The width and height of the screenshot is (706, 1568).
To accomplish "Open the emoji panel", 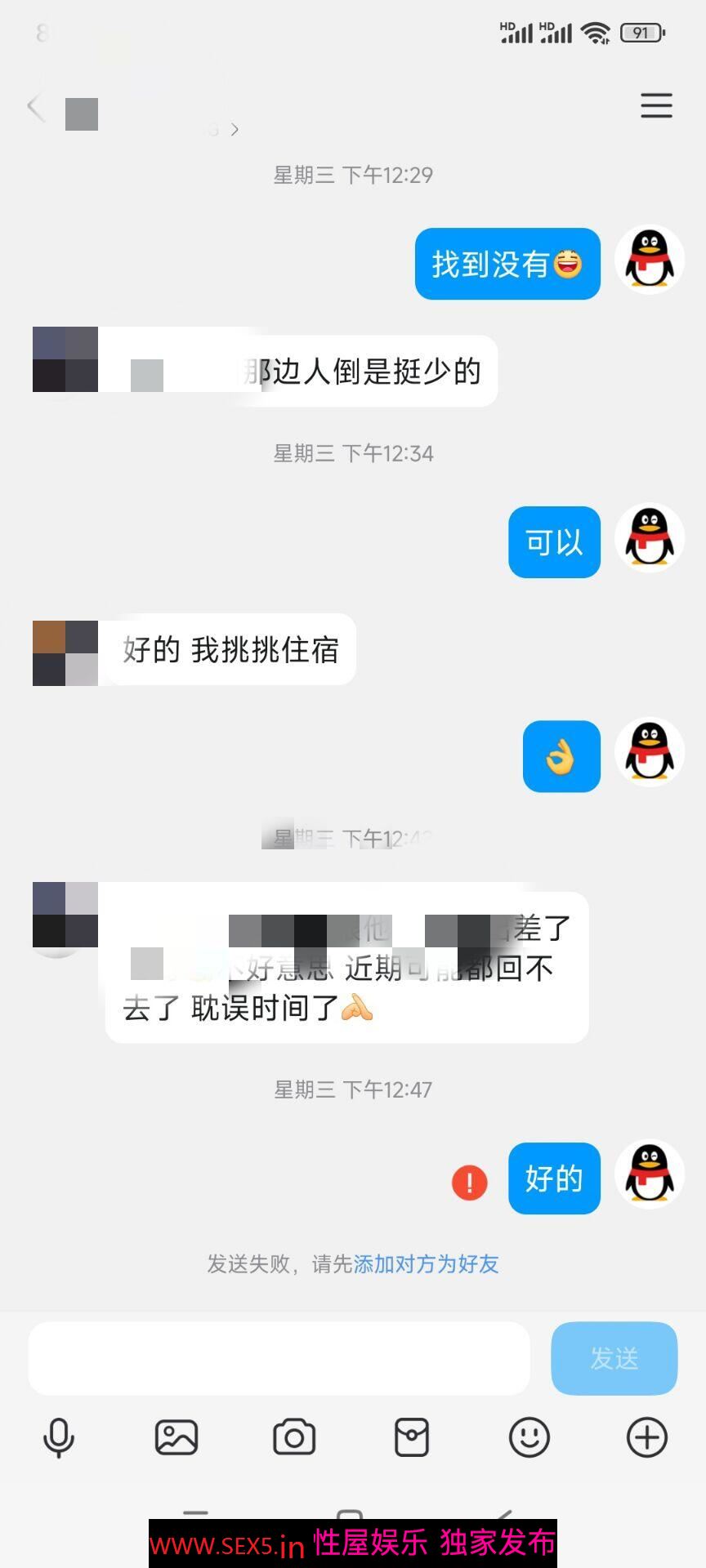I will click(x=529, y=1437).
